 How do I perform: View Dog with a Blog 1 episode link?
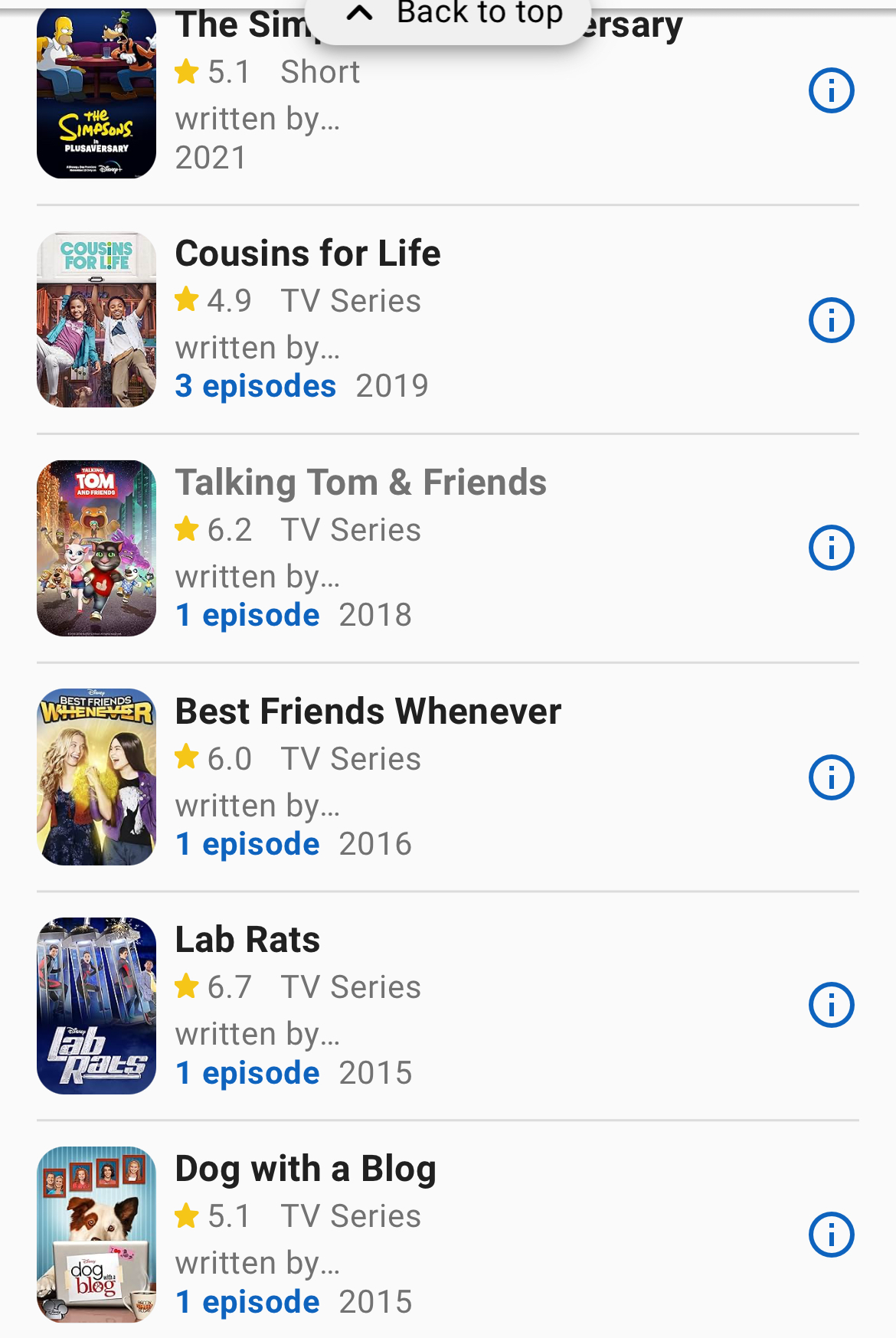[247, 1302]
